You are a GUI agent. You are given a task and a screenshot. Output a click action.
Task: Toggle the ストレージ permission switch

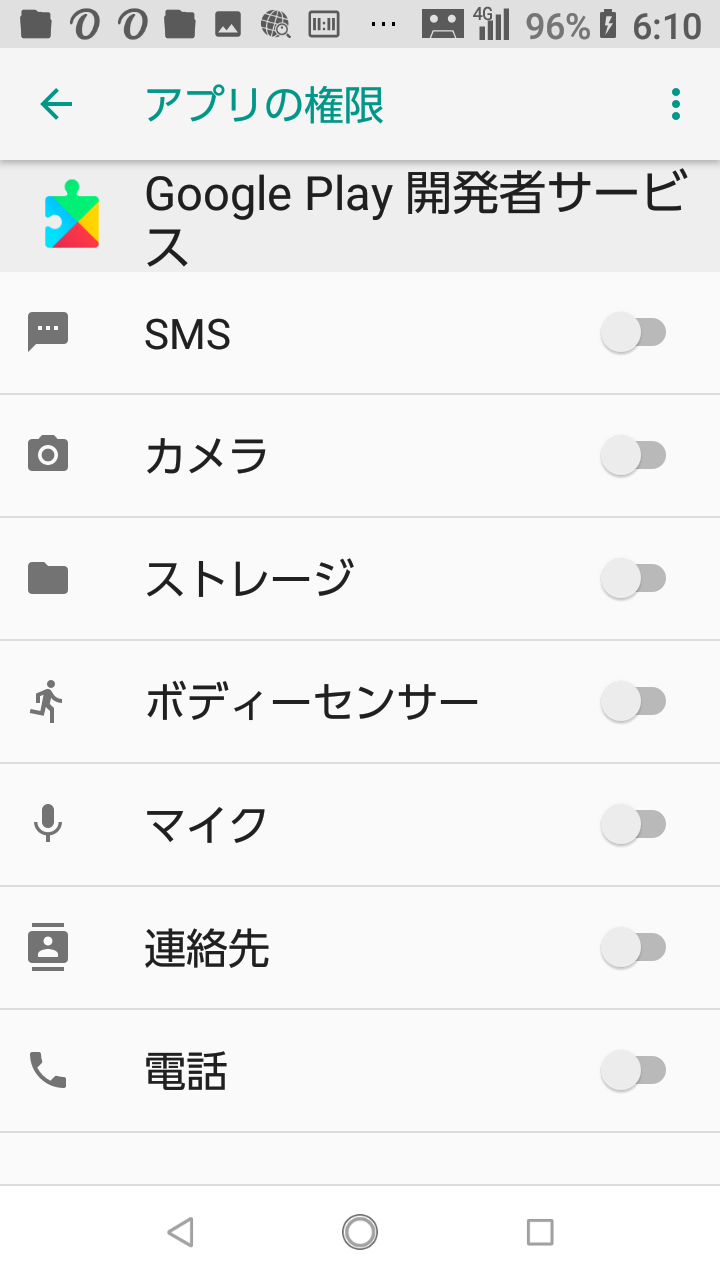pos(634,578)
